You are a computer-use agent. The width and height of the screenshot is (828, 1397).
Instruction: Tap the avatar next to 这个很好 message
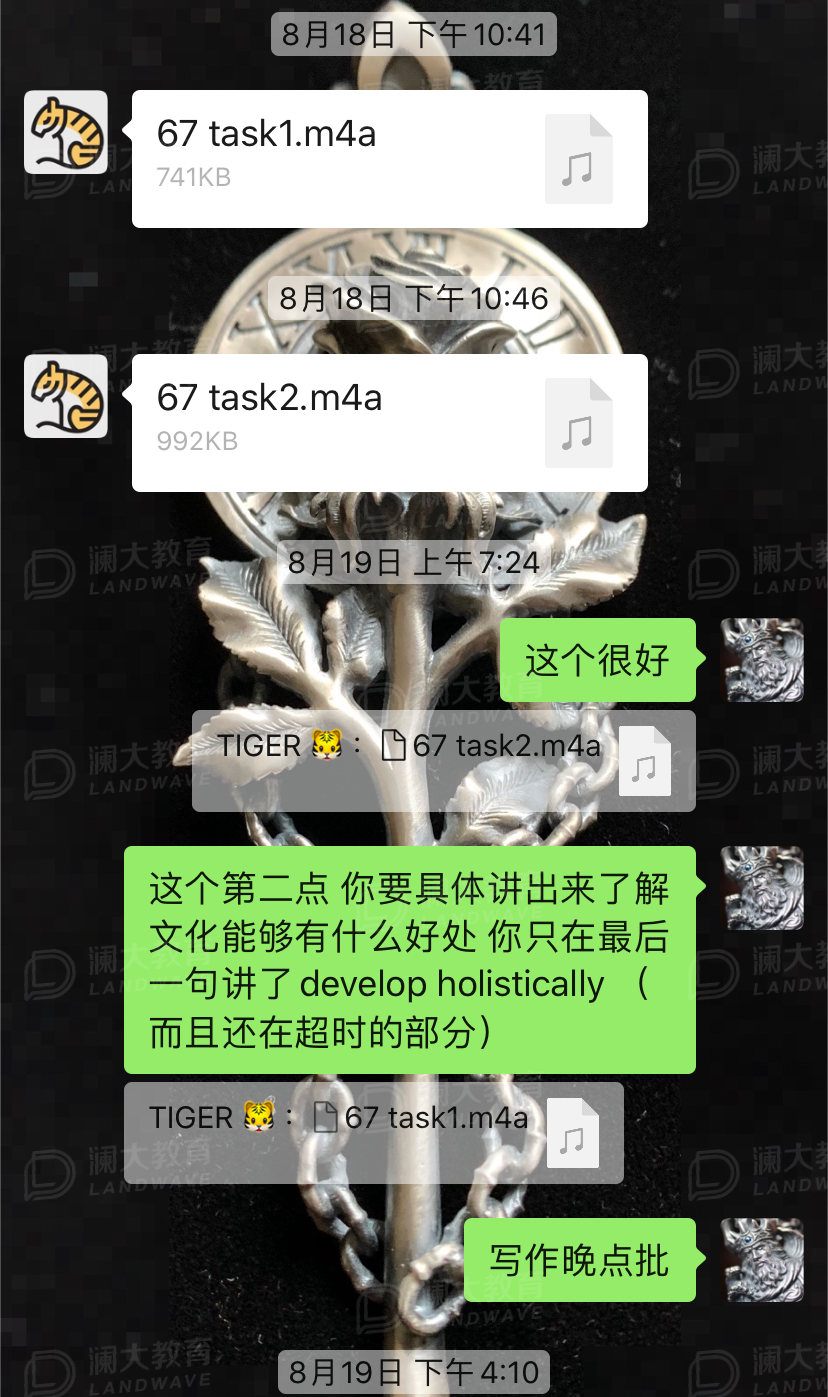762,660
